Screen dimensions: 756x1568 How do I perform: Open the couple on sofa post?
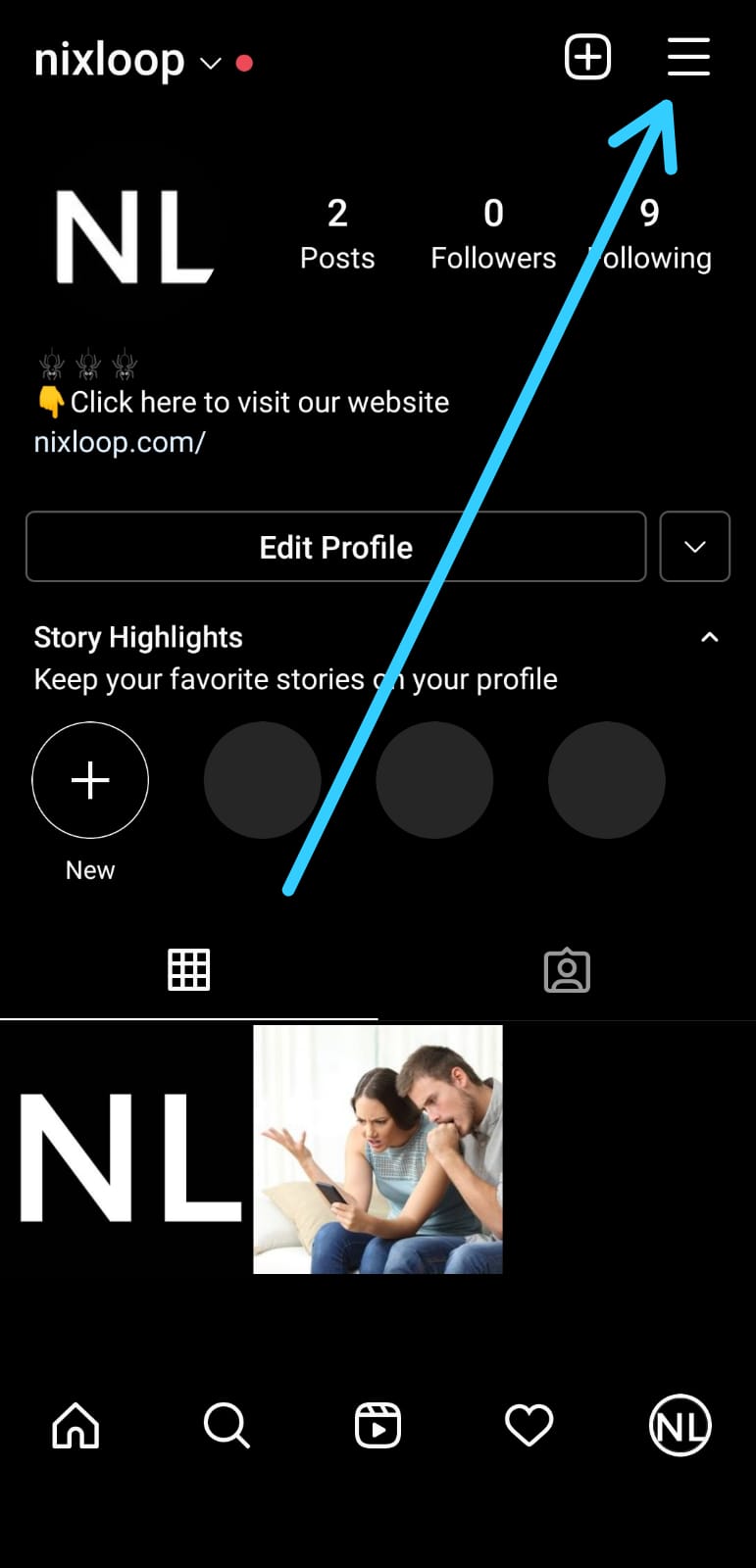pyautogui.click(x=378, y=1150)
